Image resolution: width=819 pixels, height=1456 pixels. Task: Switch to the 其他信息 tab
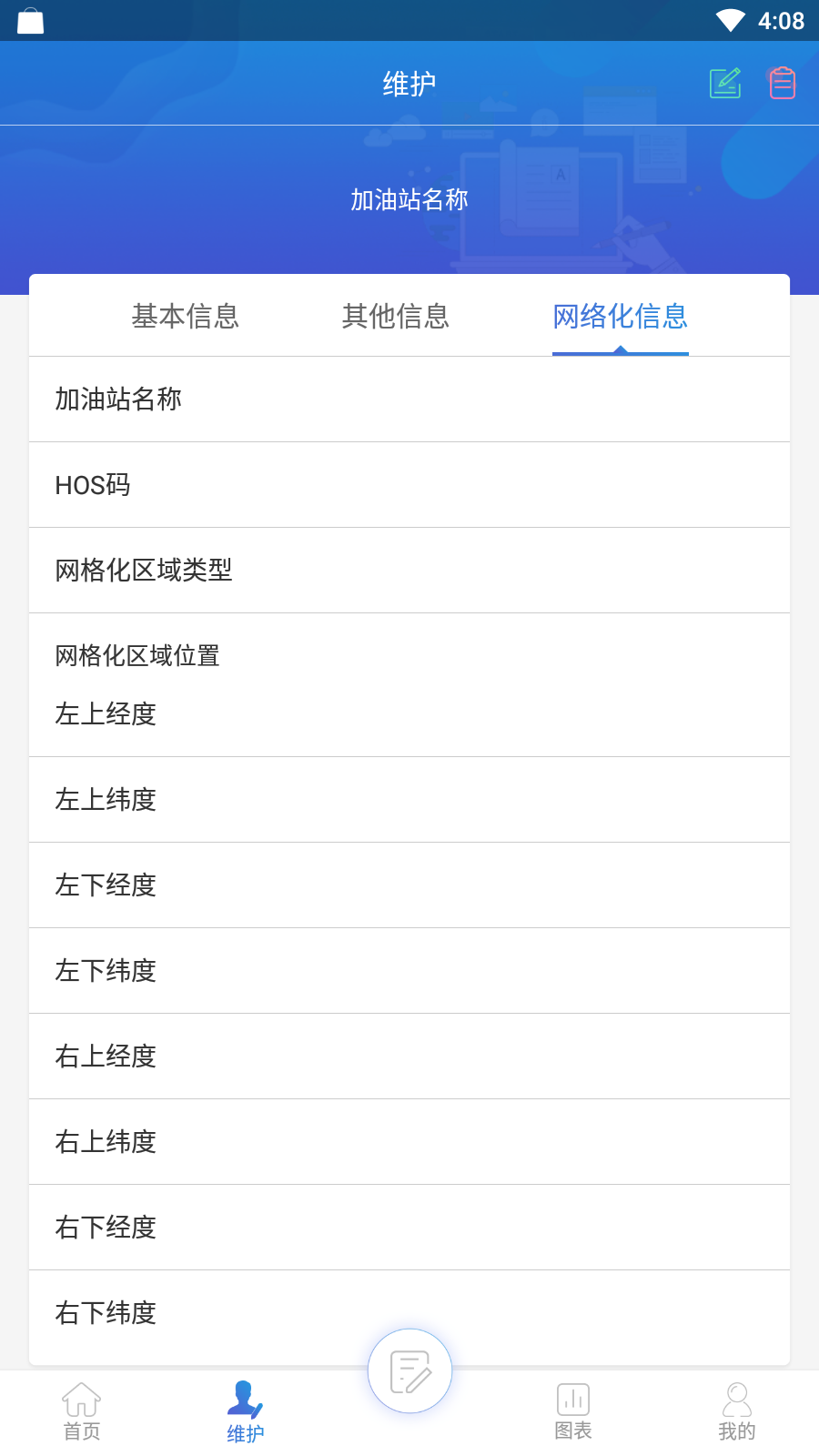tap(396, 316)
